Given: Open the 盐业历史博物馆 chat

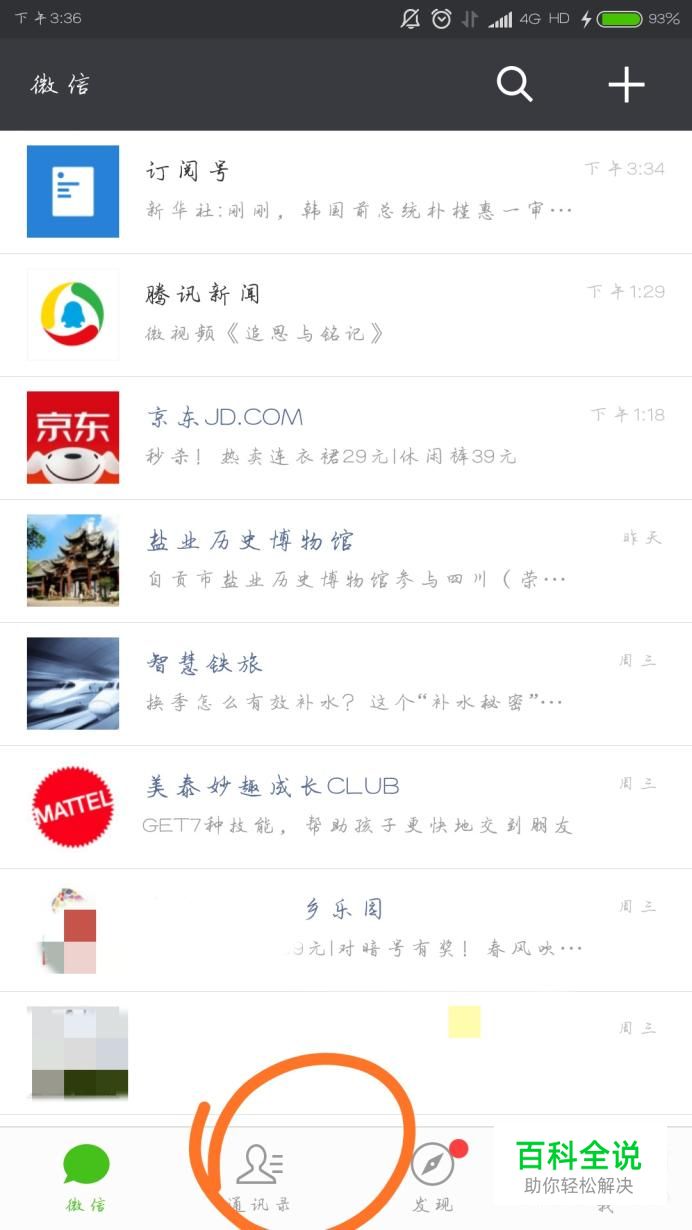Looking at the screenshot, I should [x=346, y=560].
